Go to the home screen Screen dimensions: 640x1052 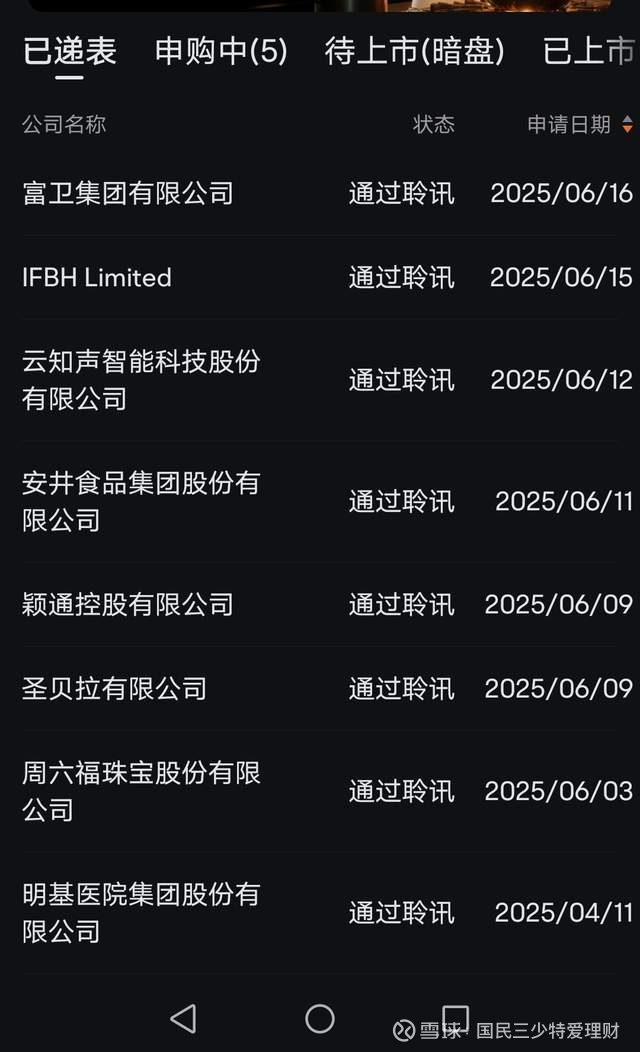click(320, 1018)
